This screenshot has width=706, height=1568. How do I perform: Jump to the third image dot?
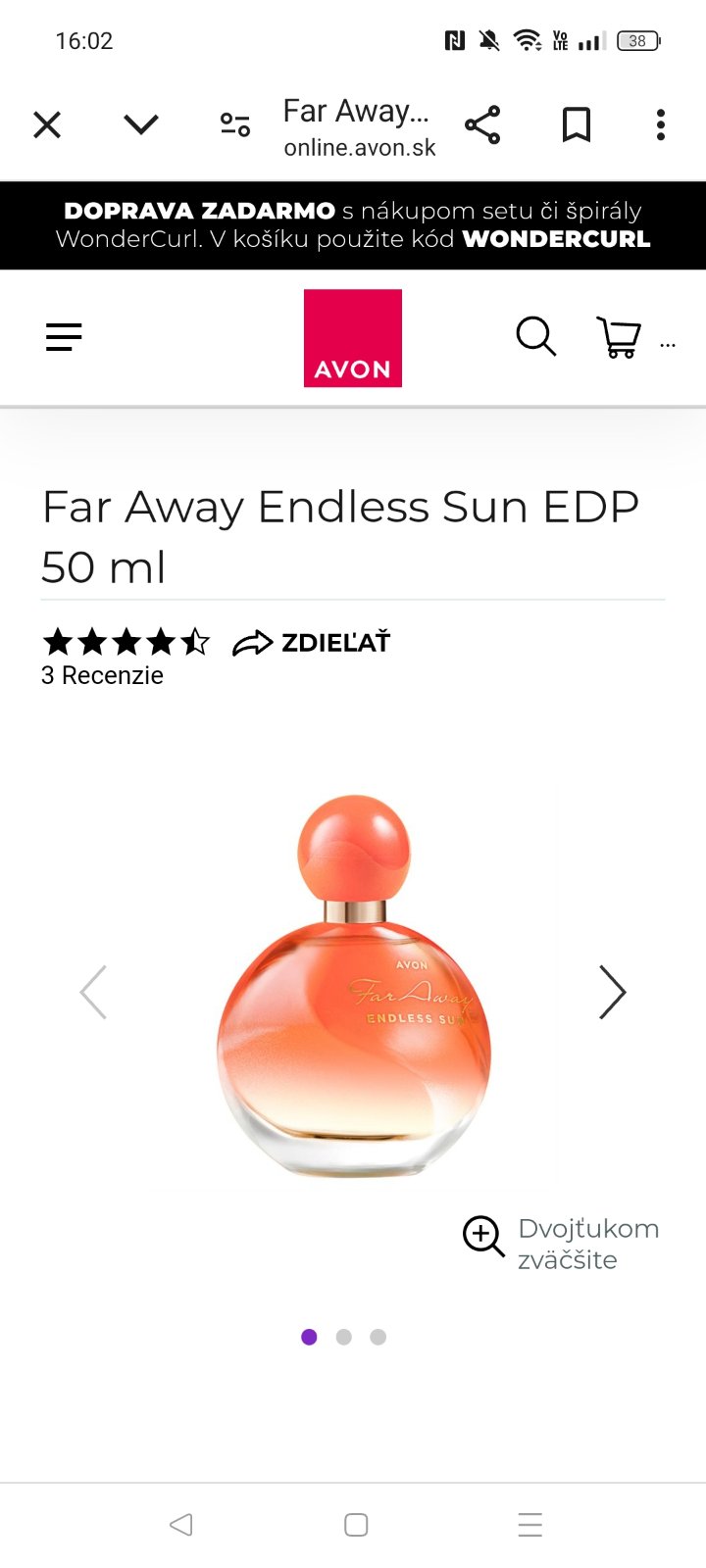coord(378,1337)
